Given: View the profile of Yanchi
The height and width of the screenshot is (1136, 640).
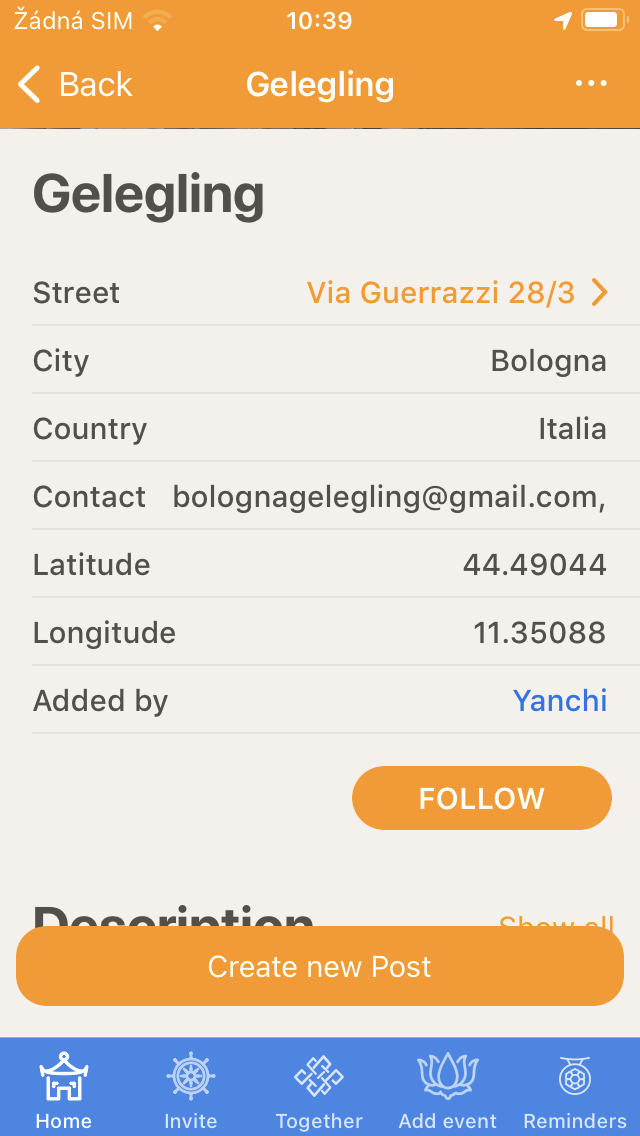Looking at the screenshot, I should (559, 701).
